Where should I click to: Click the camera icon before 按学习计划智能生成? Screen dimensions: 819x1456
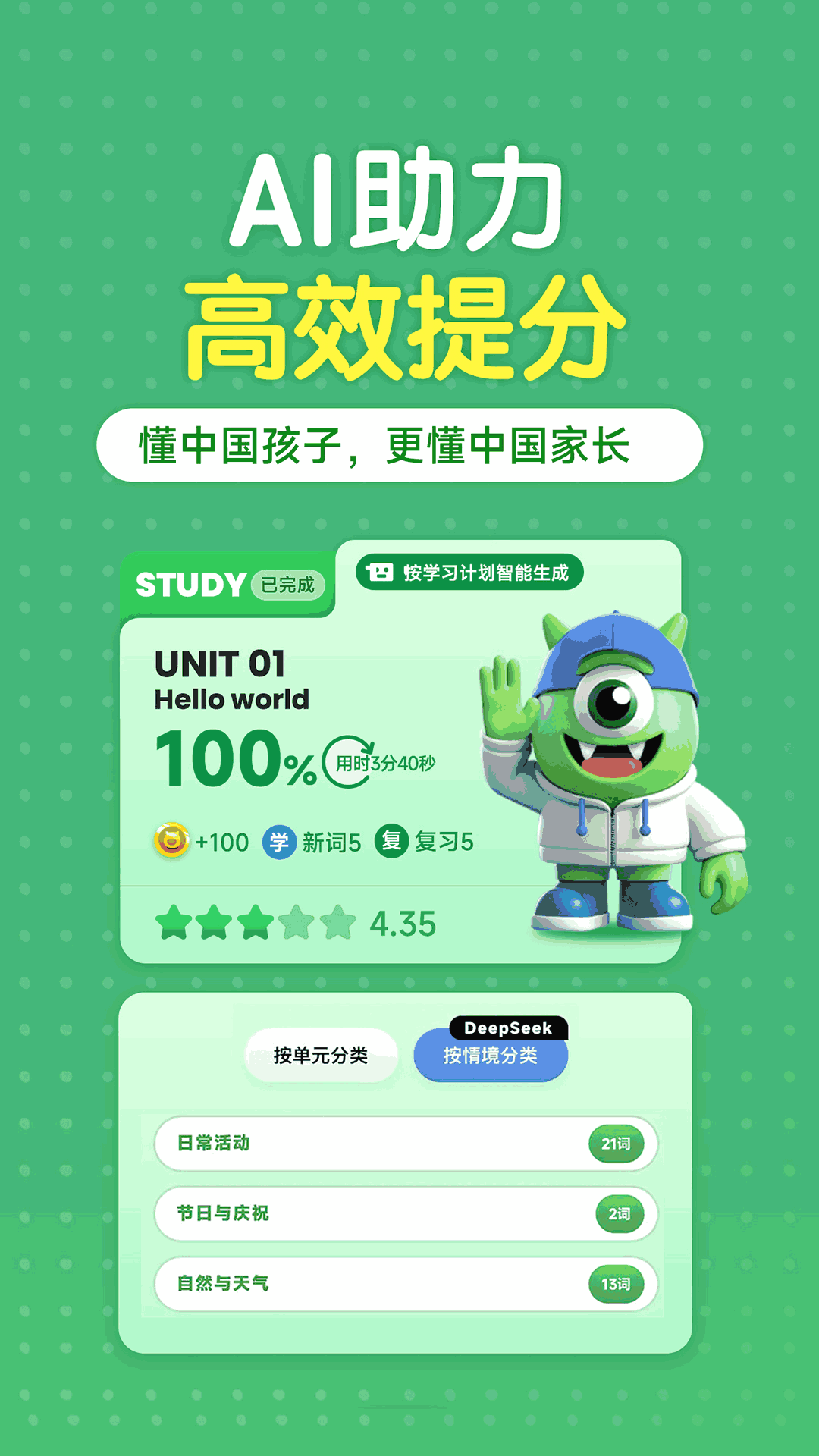tap(378, 574)
